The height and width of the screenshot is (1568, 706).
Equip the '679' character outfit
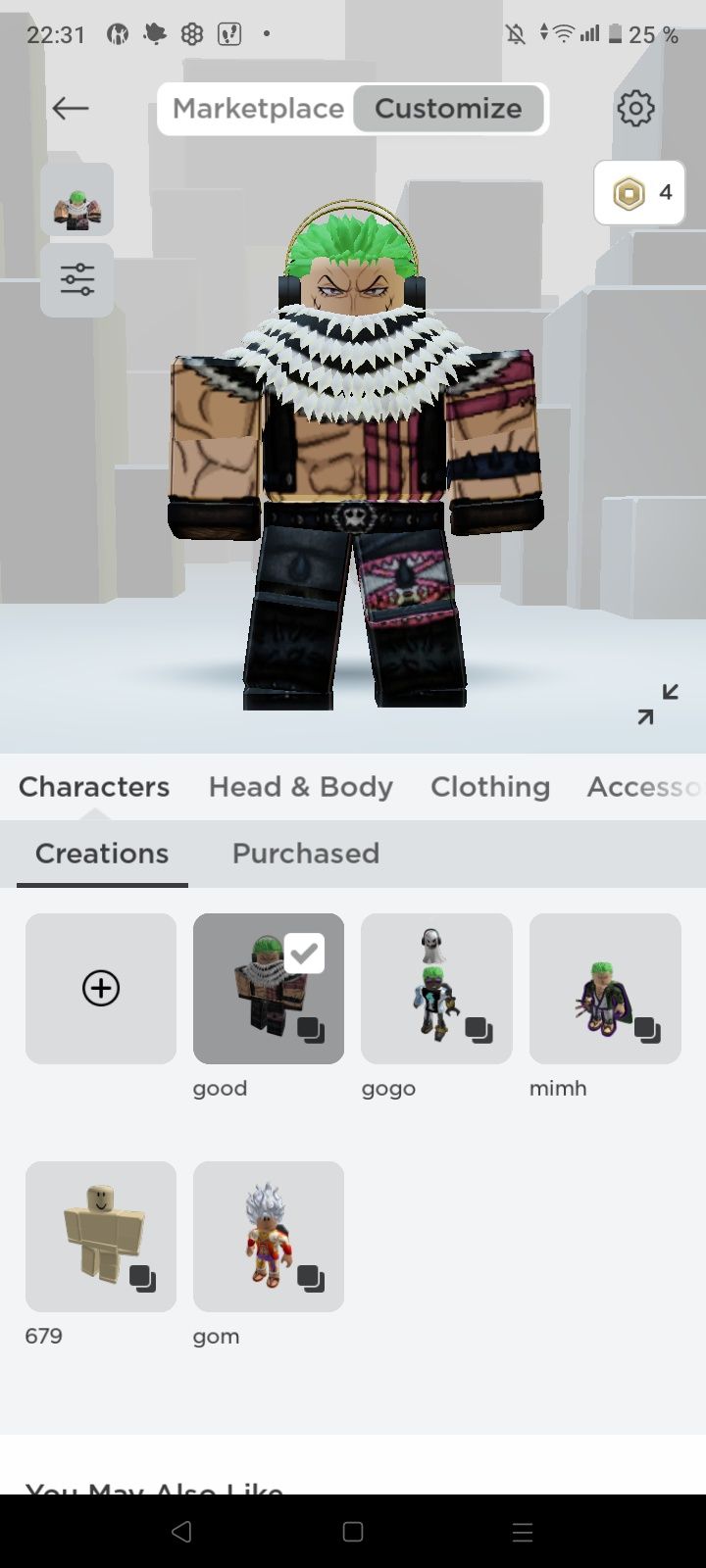101,1236
